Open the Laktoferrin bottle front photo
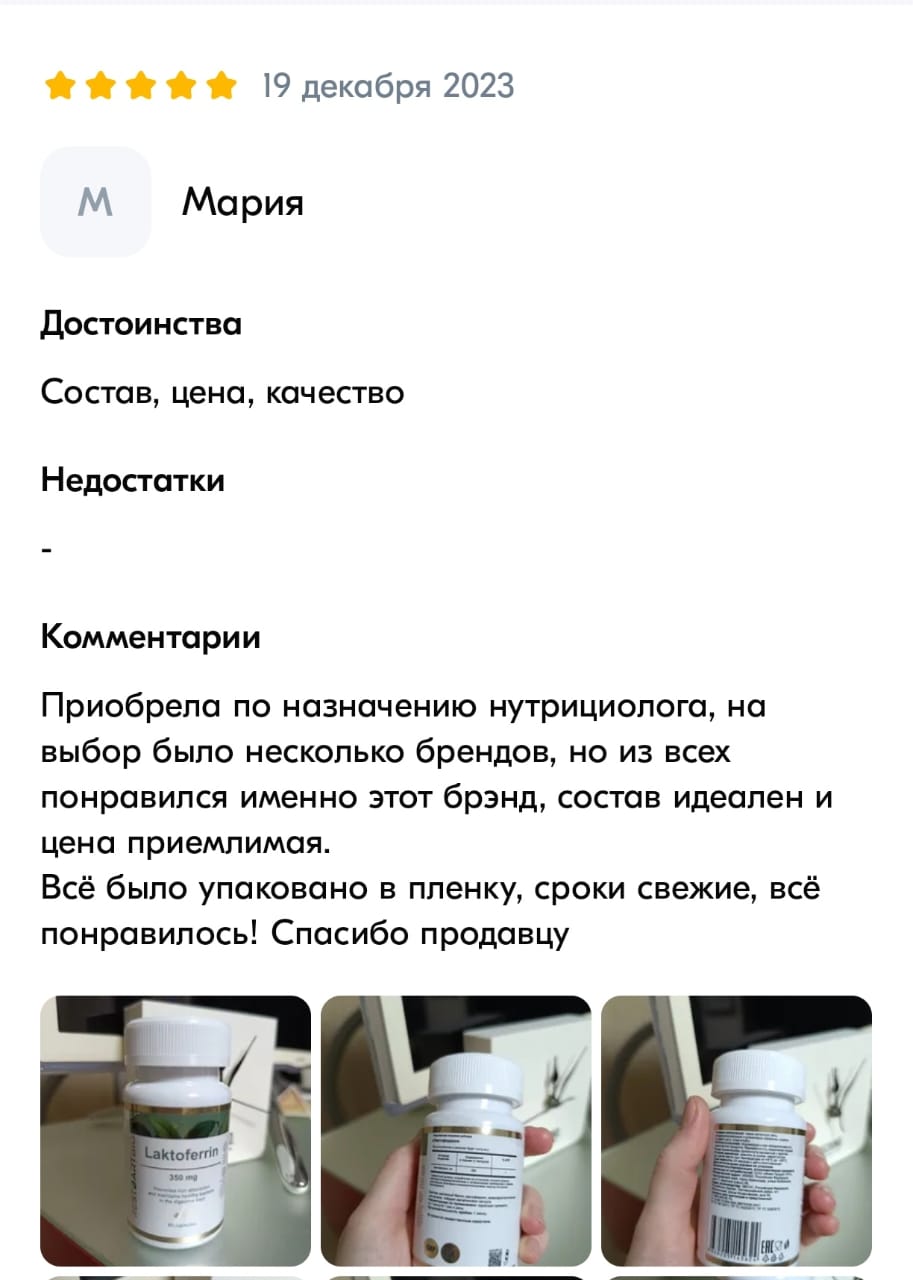 [x=175, y=1131]
